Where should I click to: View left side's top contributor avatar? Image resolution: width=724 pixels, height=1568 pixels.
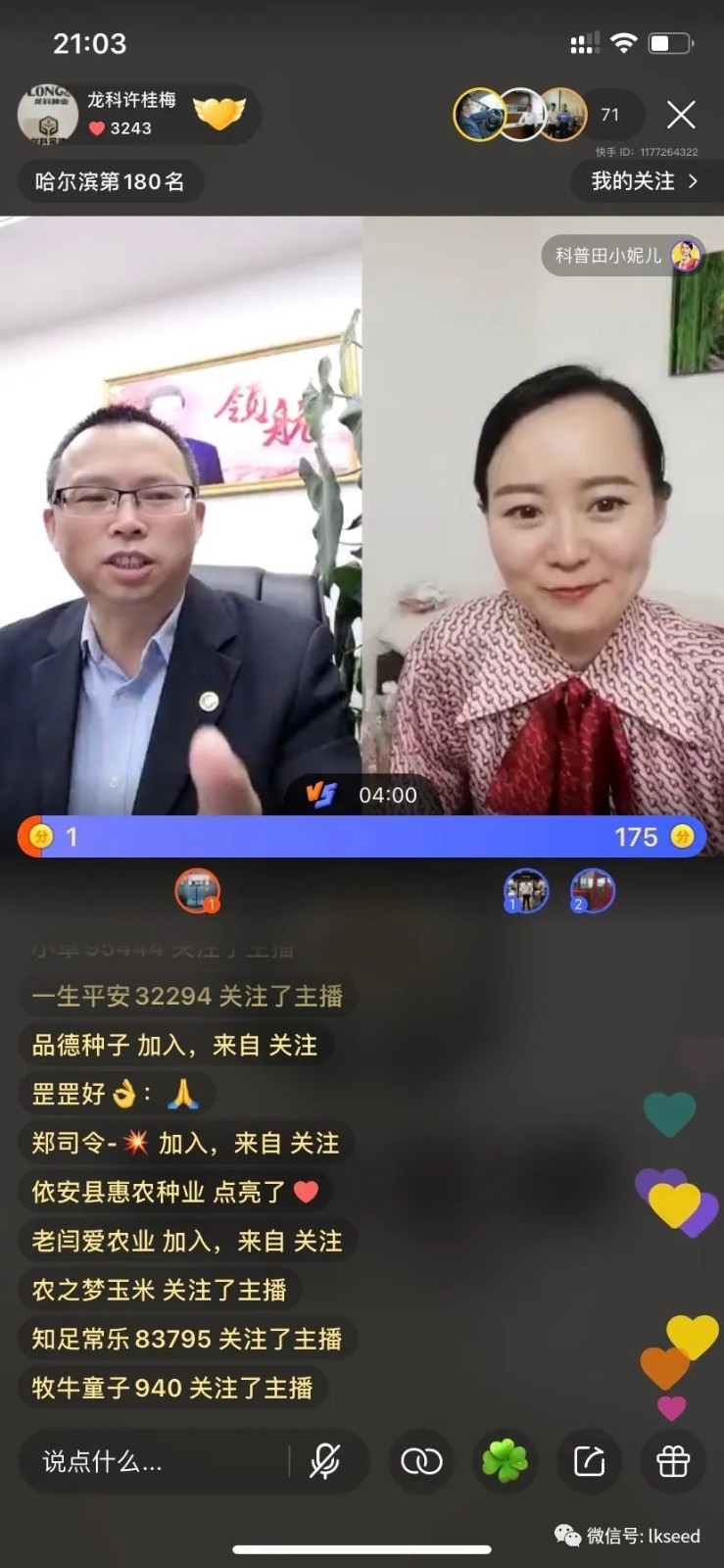click(x=197, y=890)
